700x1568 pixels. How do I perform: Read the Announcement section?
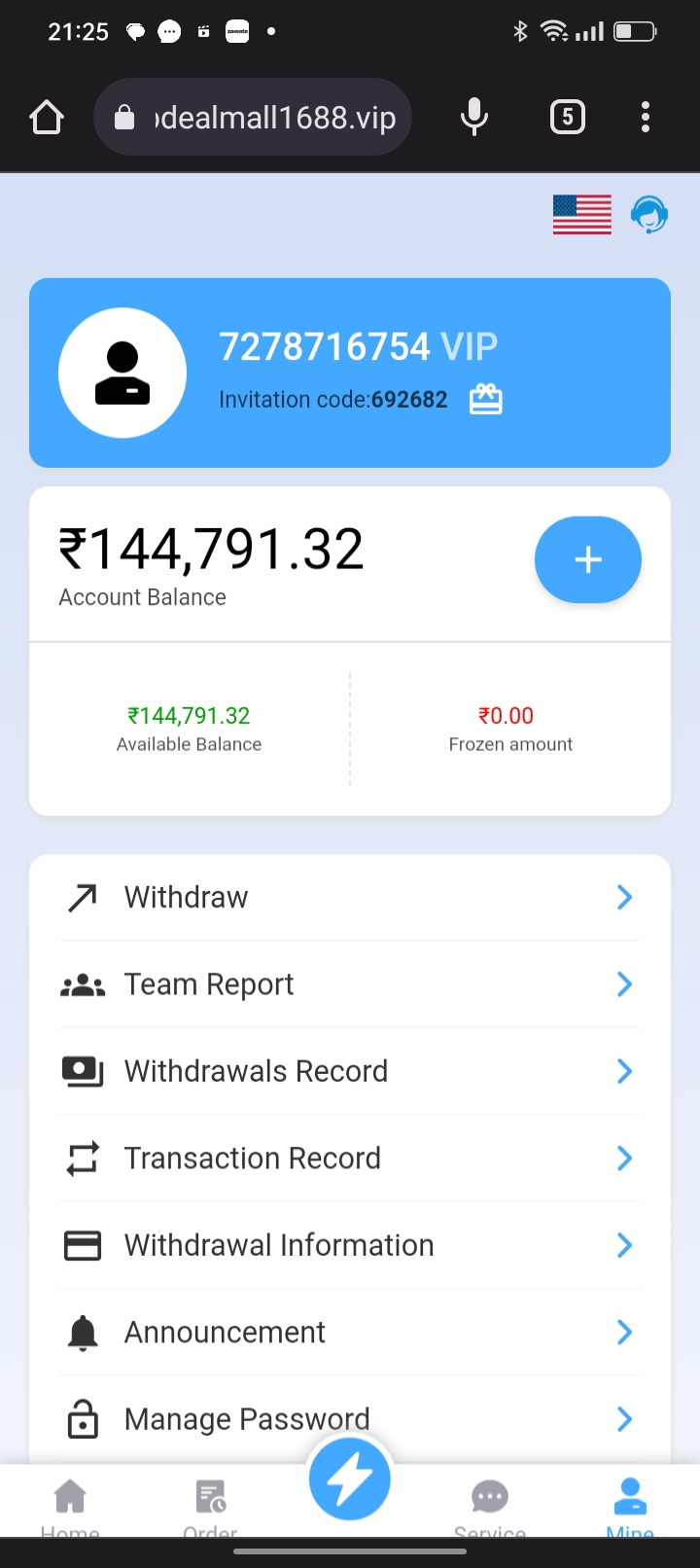pos(350,1333)
